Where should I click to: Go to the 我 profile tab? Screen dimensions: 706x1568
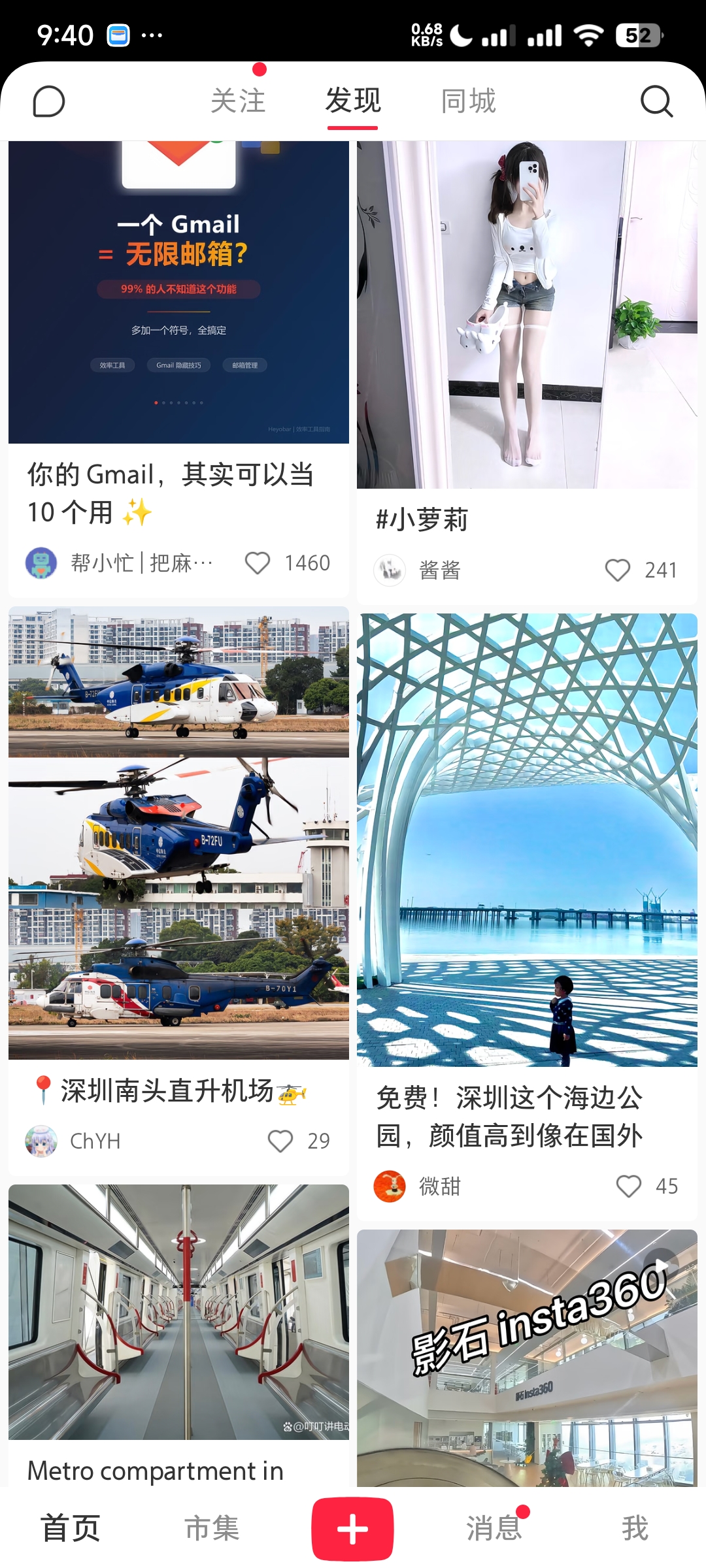tap(635, 1529)
